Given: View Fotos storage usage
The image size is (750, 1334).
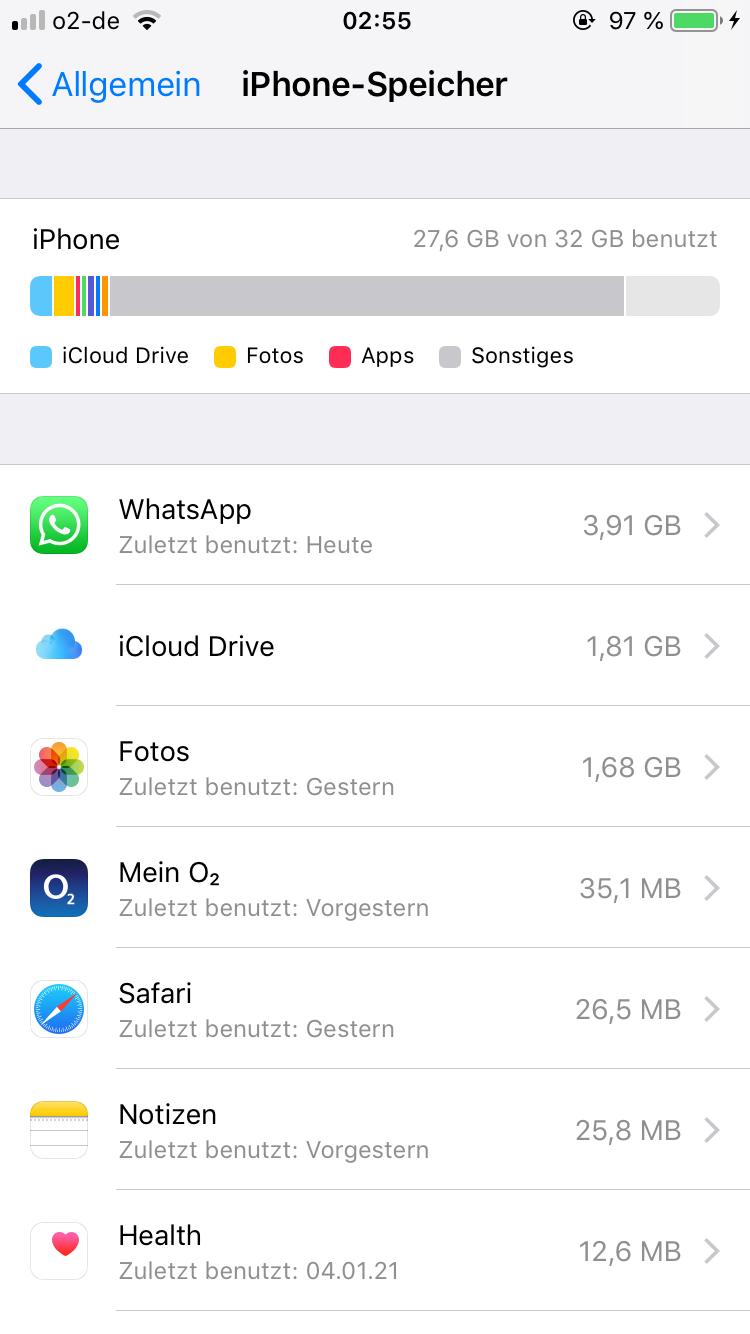Looking at the screenshot, I should tap(375, 767).
